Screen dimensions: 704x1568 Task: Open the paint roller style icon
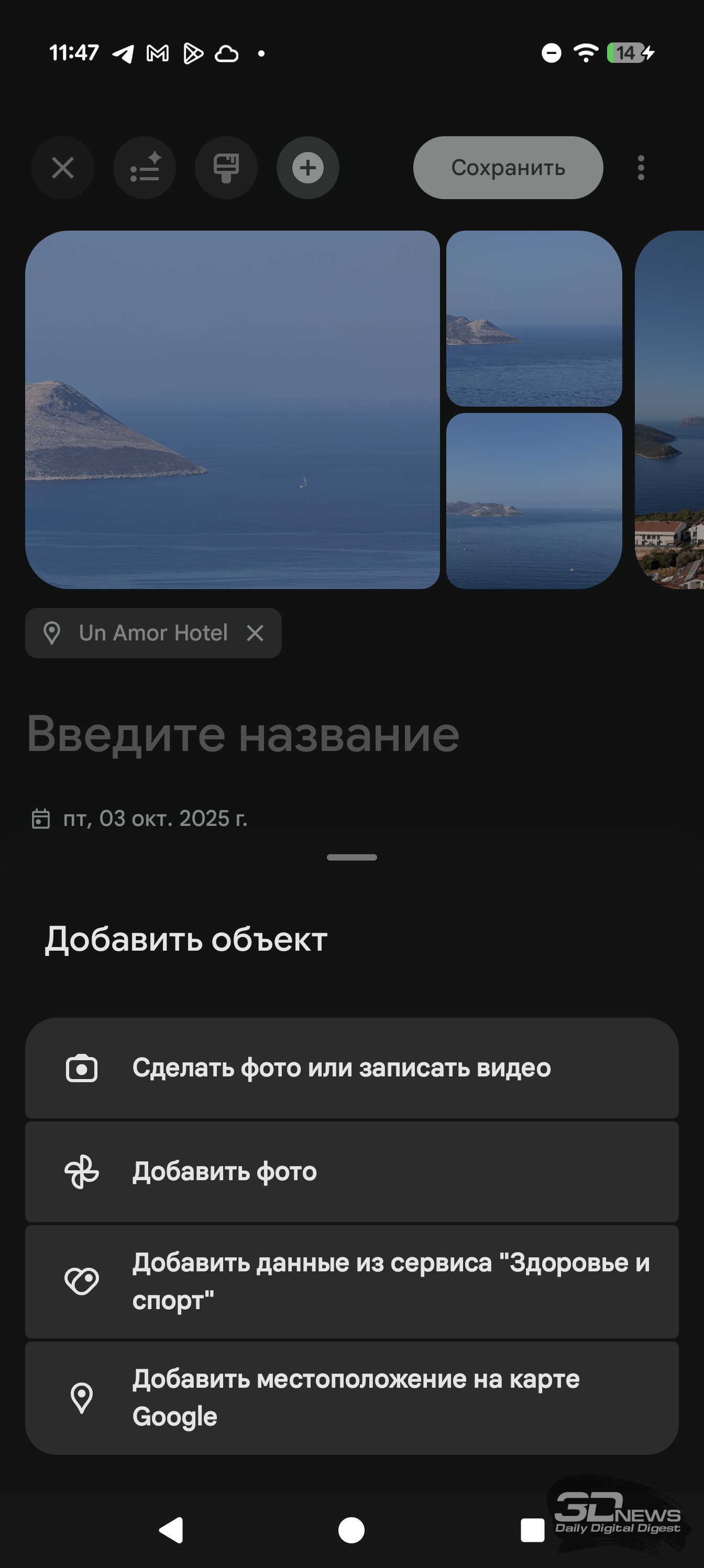click(x=226, y=167)
